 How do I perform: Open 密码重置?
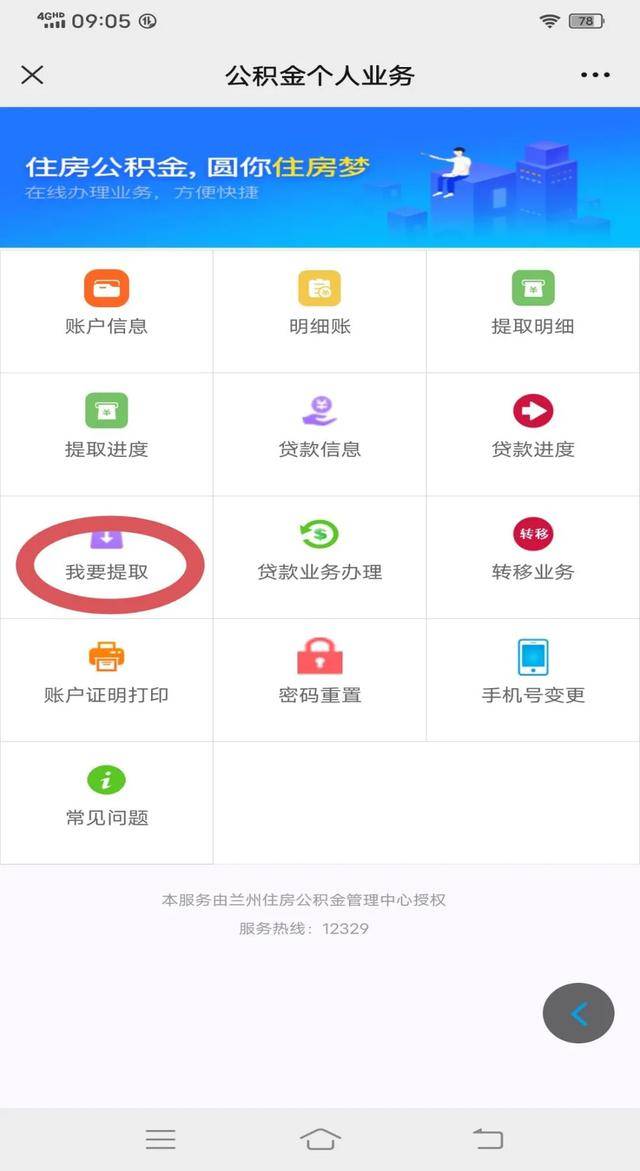(319, 675)
